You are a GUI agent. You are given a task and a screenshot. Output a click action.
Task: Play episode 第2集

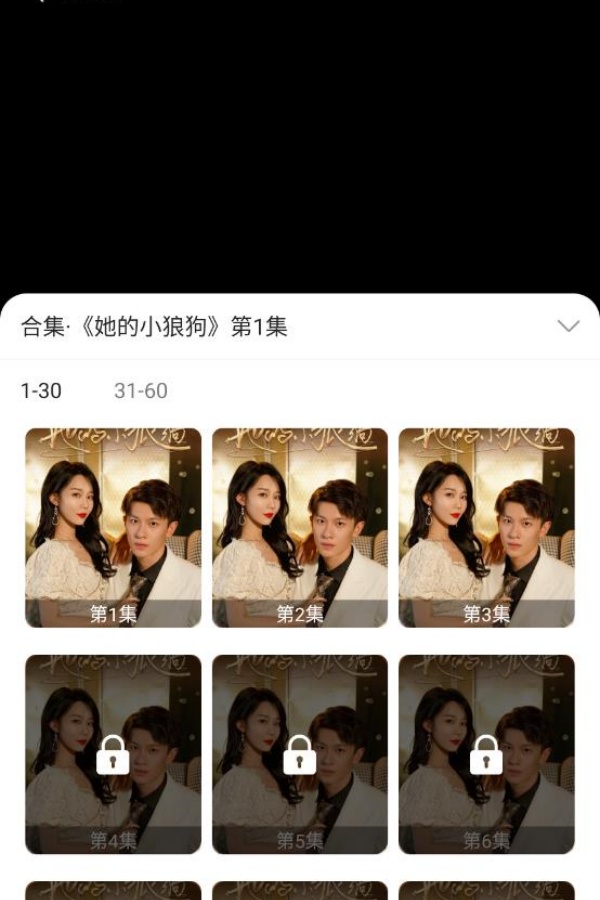300,528
